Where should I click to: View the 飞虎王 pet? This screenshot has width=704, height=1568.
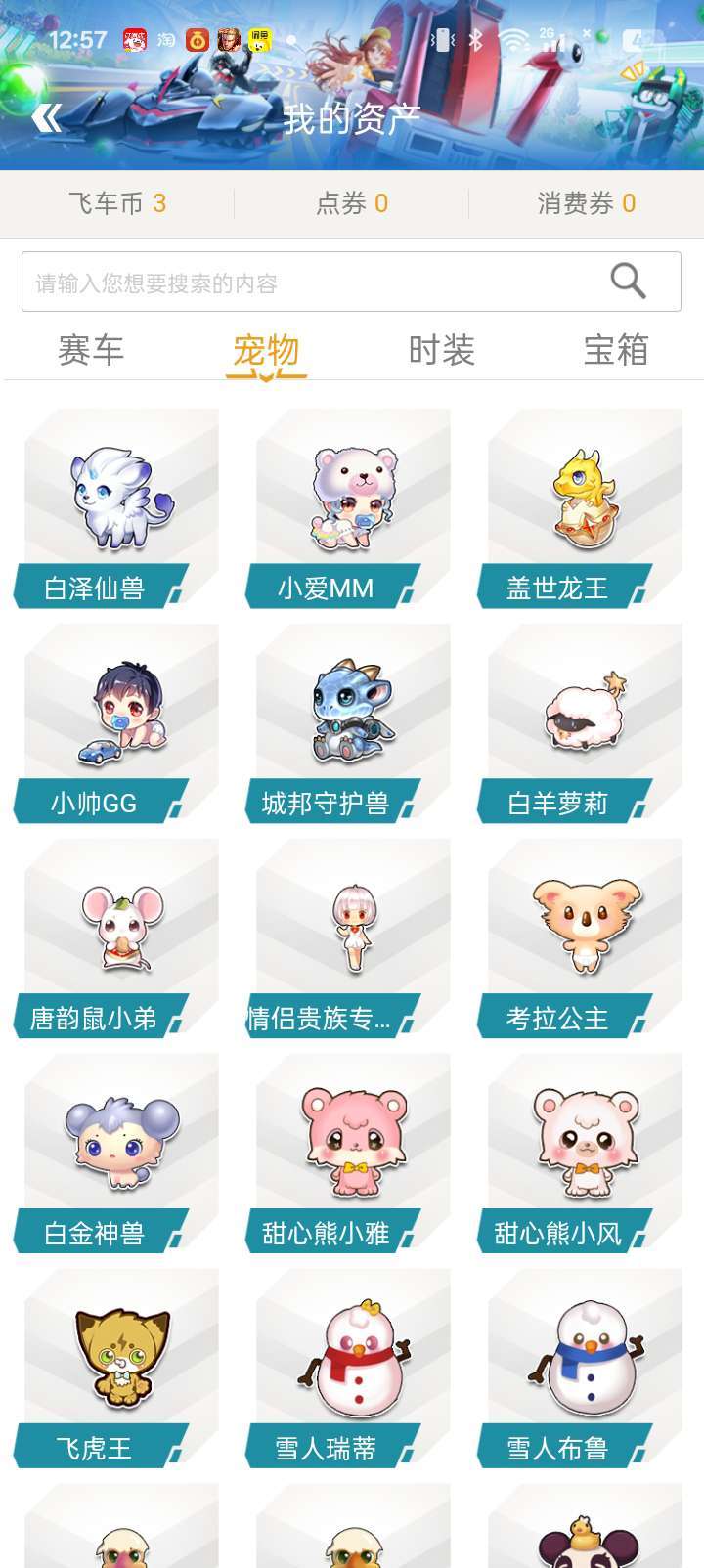[116, 1369]
